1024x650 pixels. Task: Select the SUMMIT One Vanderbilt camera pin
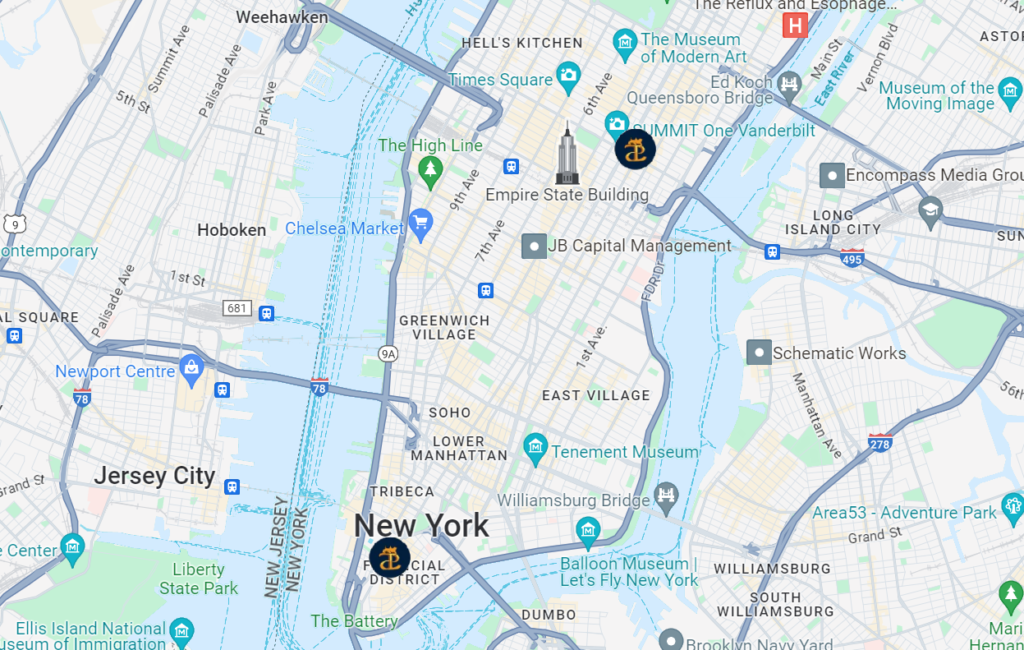coord(617,123)
